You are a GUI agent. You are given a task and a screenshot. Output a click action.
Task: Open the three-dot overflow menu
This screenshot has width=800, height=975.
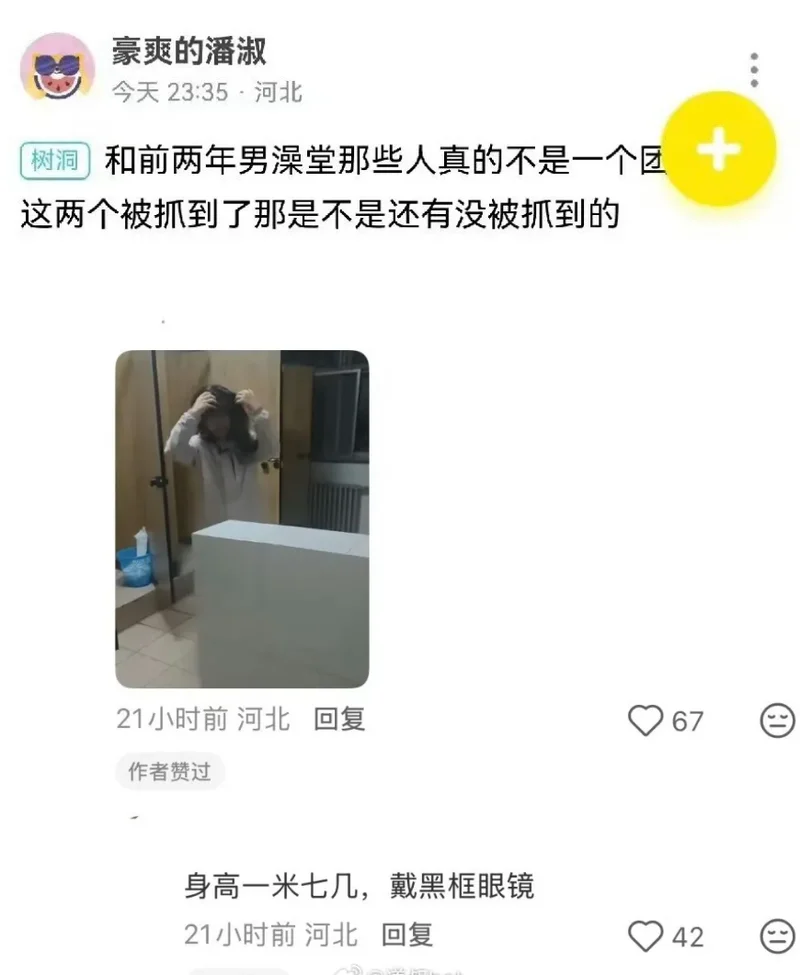(x=754, y=70)
